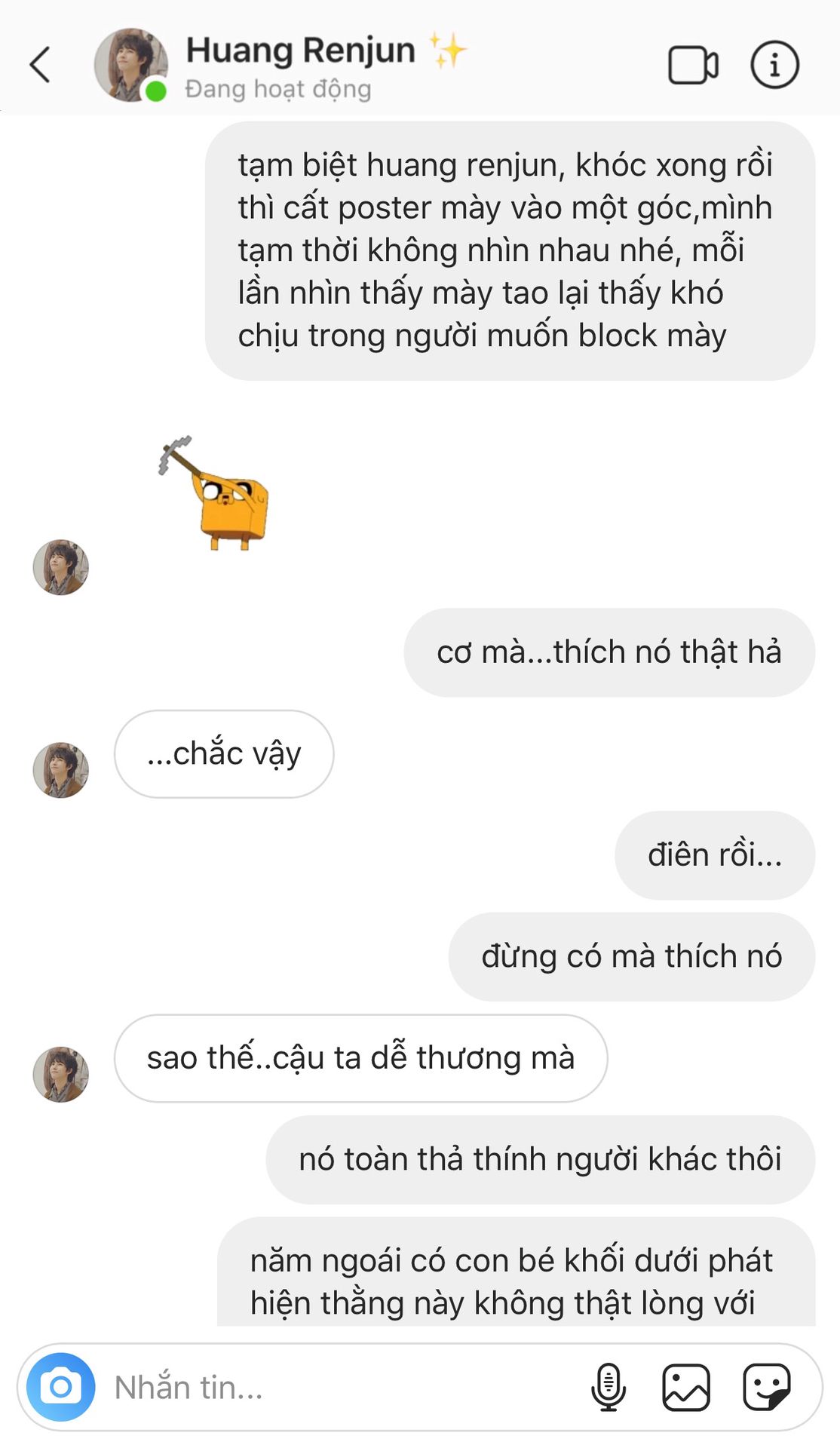Open the photo gallery picker
The height and width of the screenshot is (1448, 840).
point(685,1386)
